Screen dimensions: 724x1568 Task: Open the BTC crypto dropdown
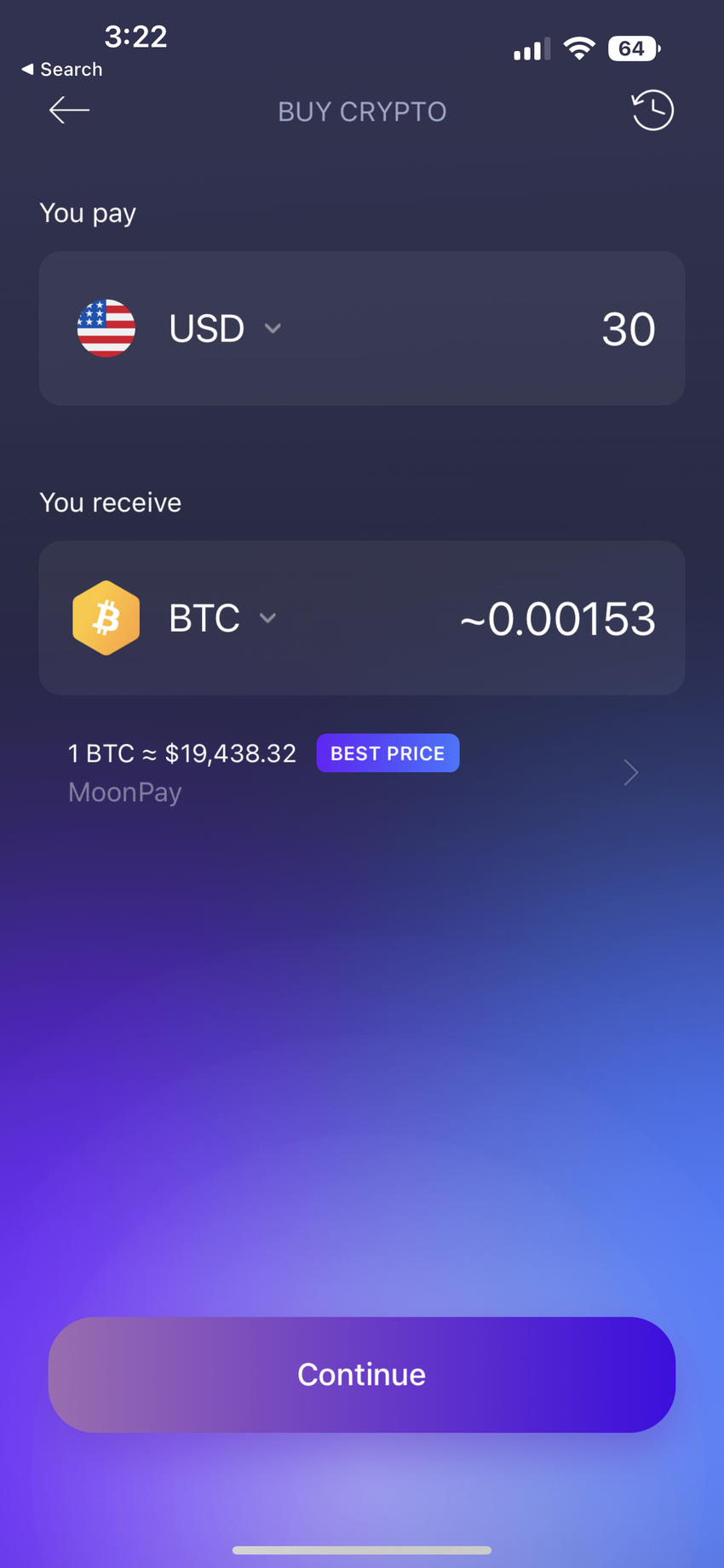coord(220,618)
